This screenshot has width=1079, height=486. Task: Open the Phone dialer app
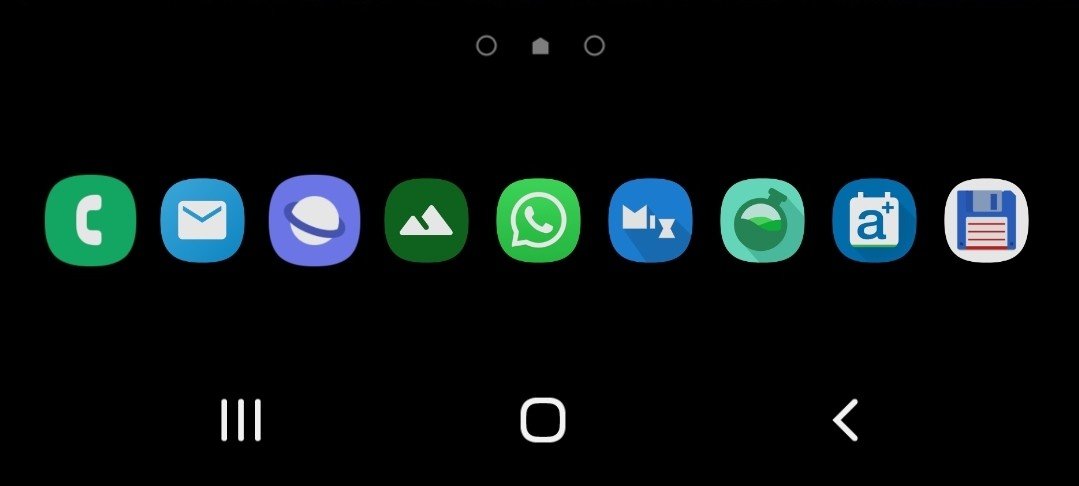coord(90,221)
